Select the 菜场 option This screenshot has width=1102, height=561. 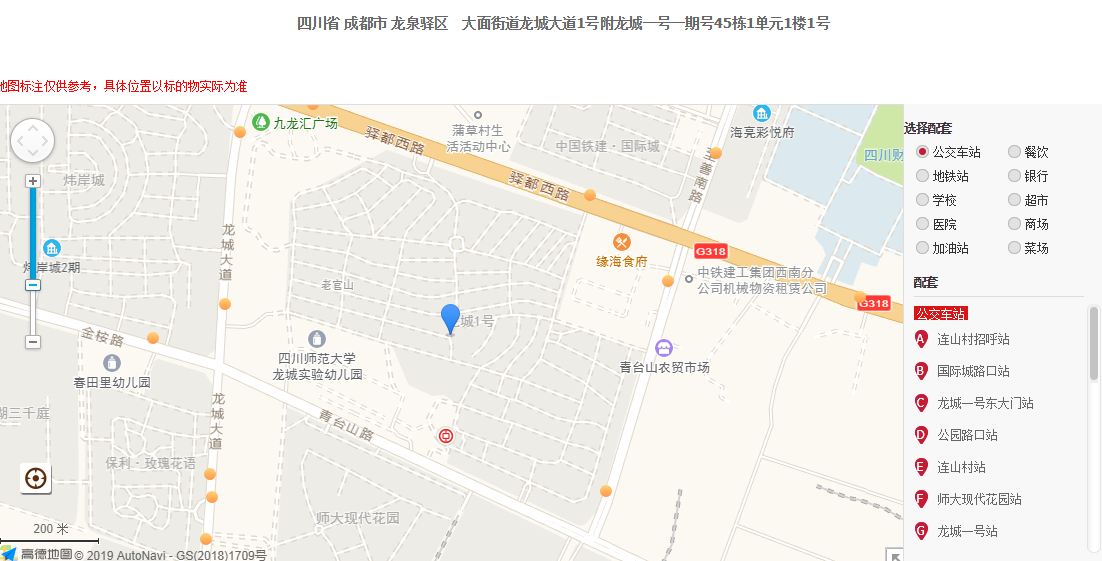click(1014, 248)
